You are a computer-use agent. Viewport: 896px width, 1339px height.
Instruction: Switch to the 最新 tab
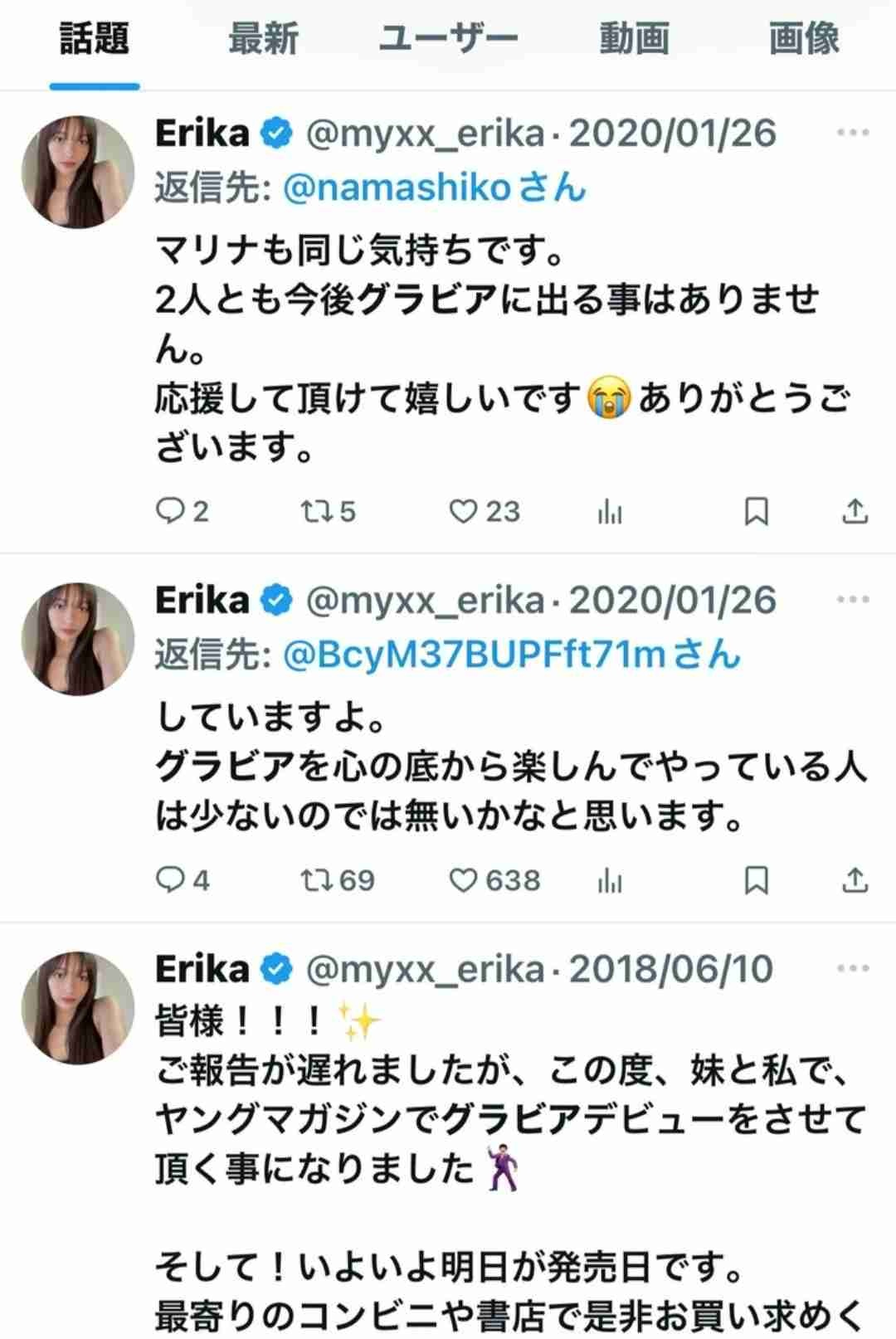[263, 39]
